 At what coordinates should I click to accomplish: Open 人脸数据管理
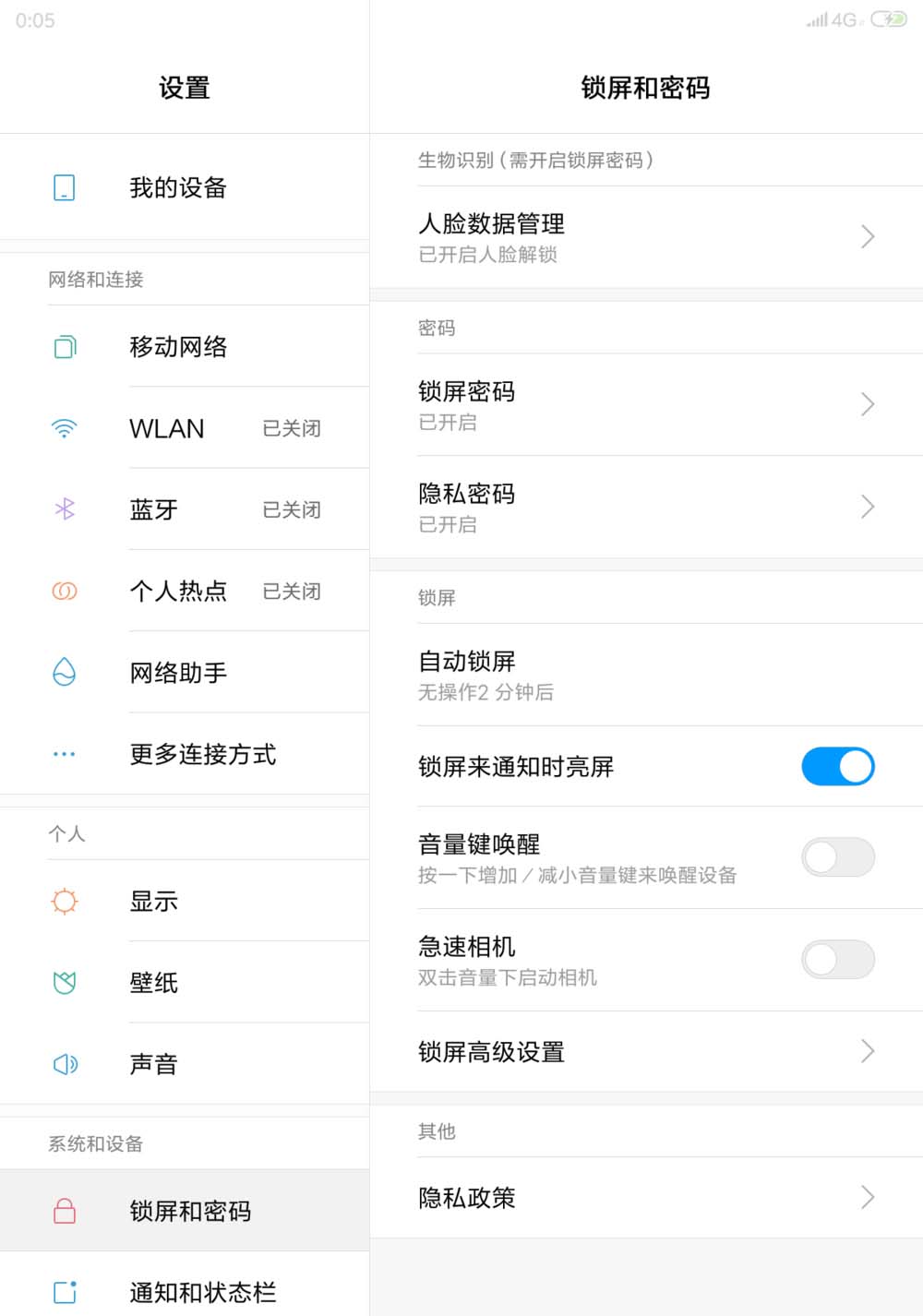(x=646, y=237)
